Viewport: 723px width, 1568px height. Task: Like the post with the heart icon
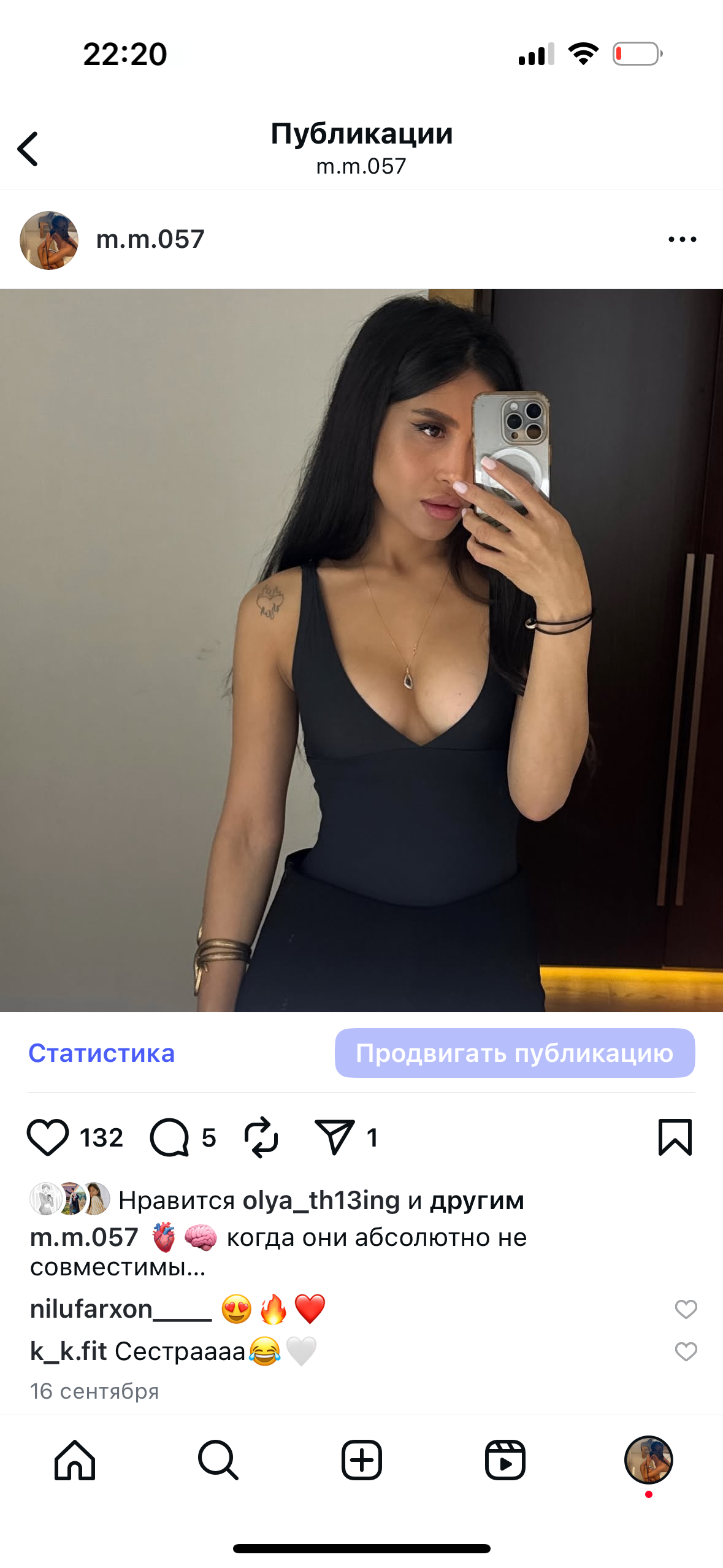point(48,1137)
